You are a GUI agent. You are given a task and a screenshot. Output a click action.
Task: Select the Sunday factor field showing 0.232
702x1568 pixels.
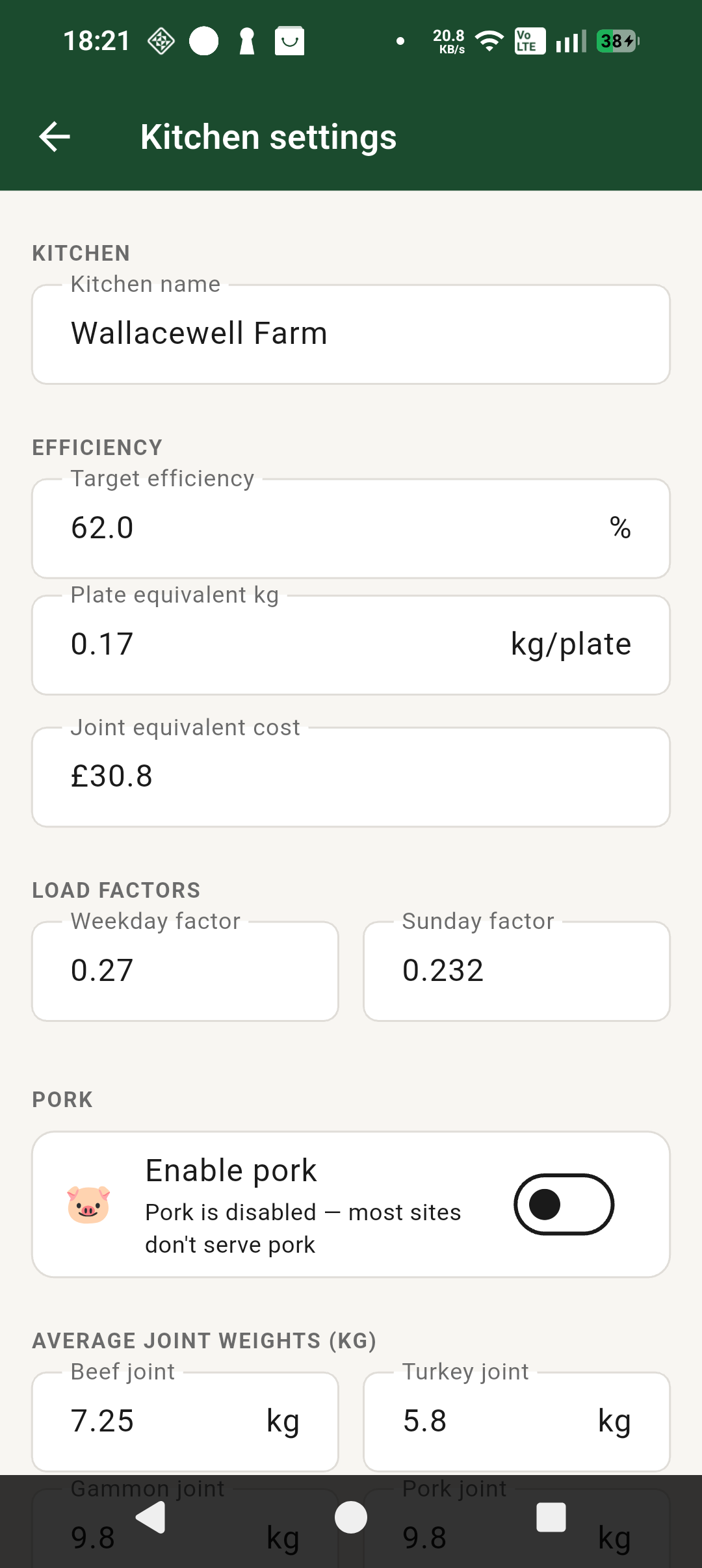pyautogui.click(x=516, y=970)
